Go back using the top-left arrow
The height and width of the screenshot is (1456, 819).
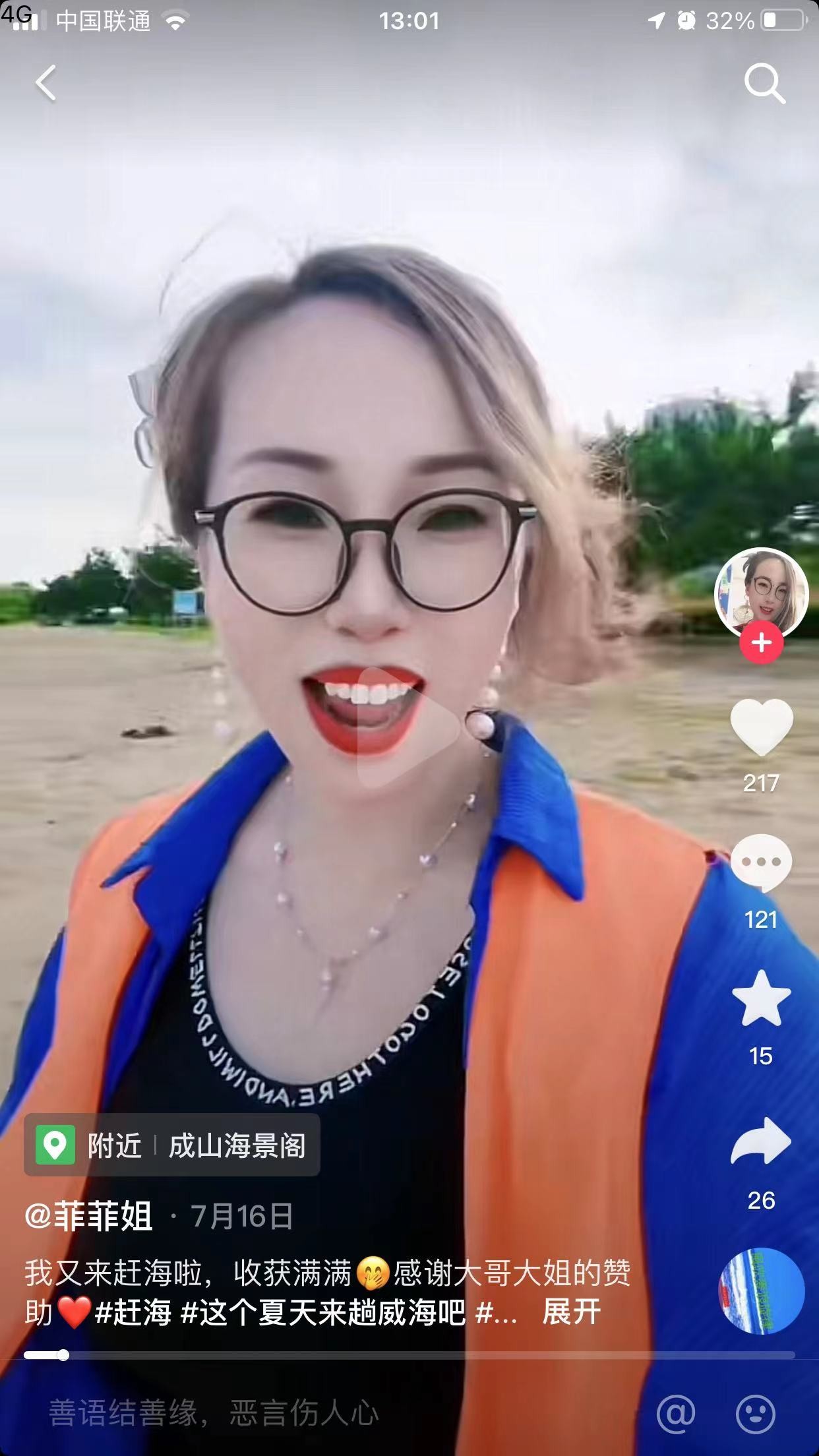[x=45, y=83]
